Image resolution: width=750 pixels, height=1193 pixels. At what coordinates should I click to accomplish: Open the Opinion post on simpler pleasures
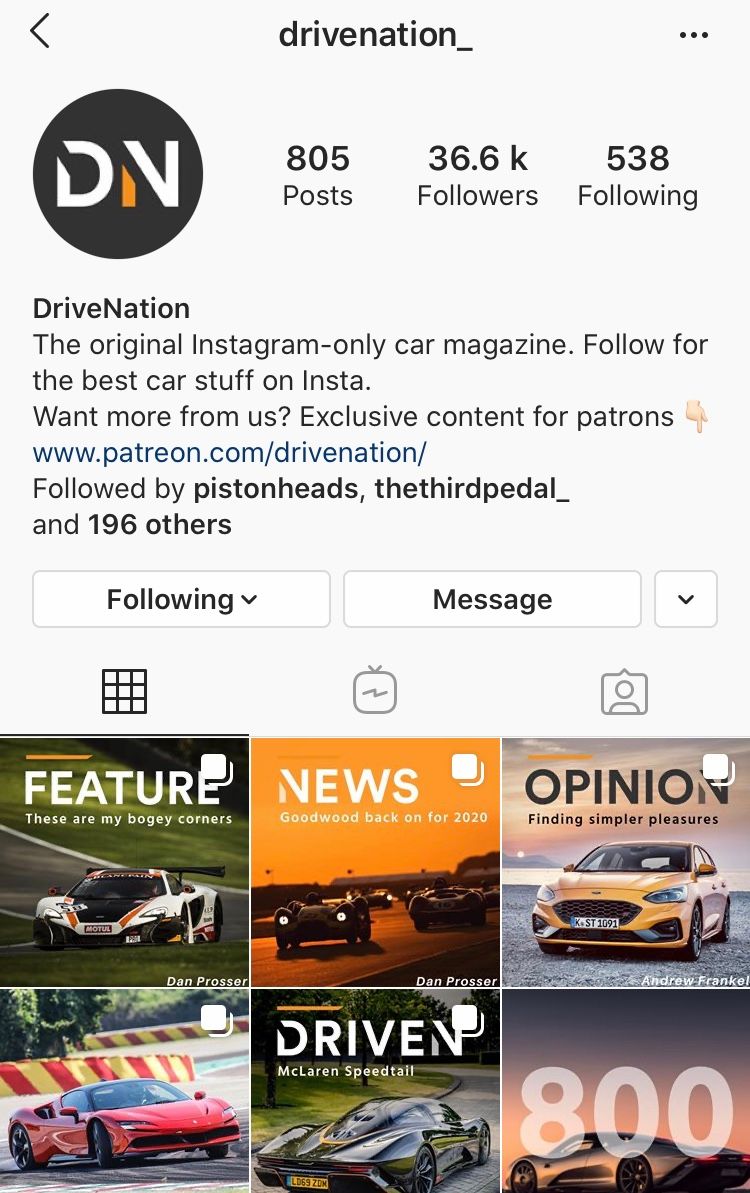tap(626, 862)
